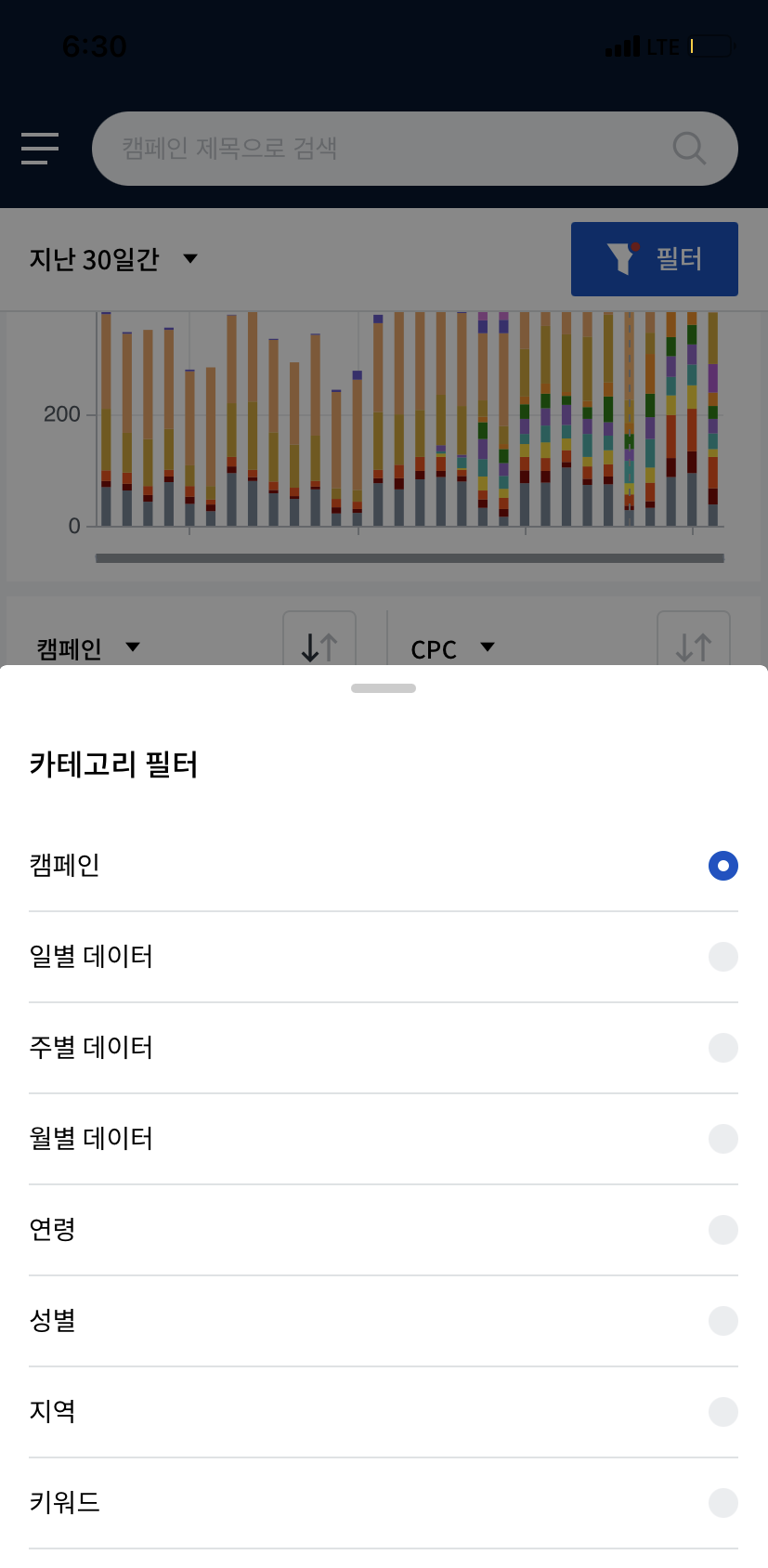Viewport: 768px width, 1568px height.
Task: Select 키워드 as the filter category
Action: pyautogui.click(x=383, y=1503)
